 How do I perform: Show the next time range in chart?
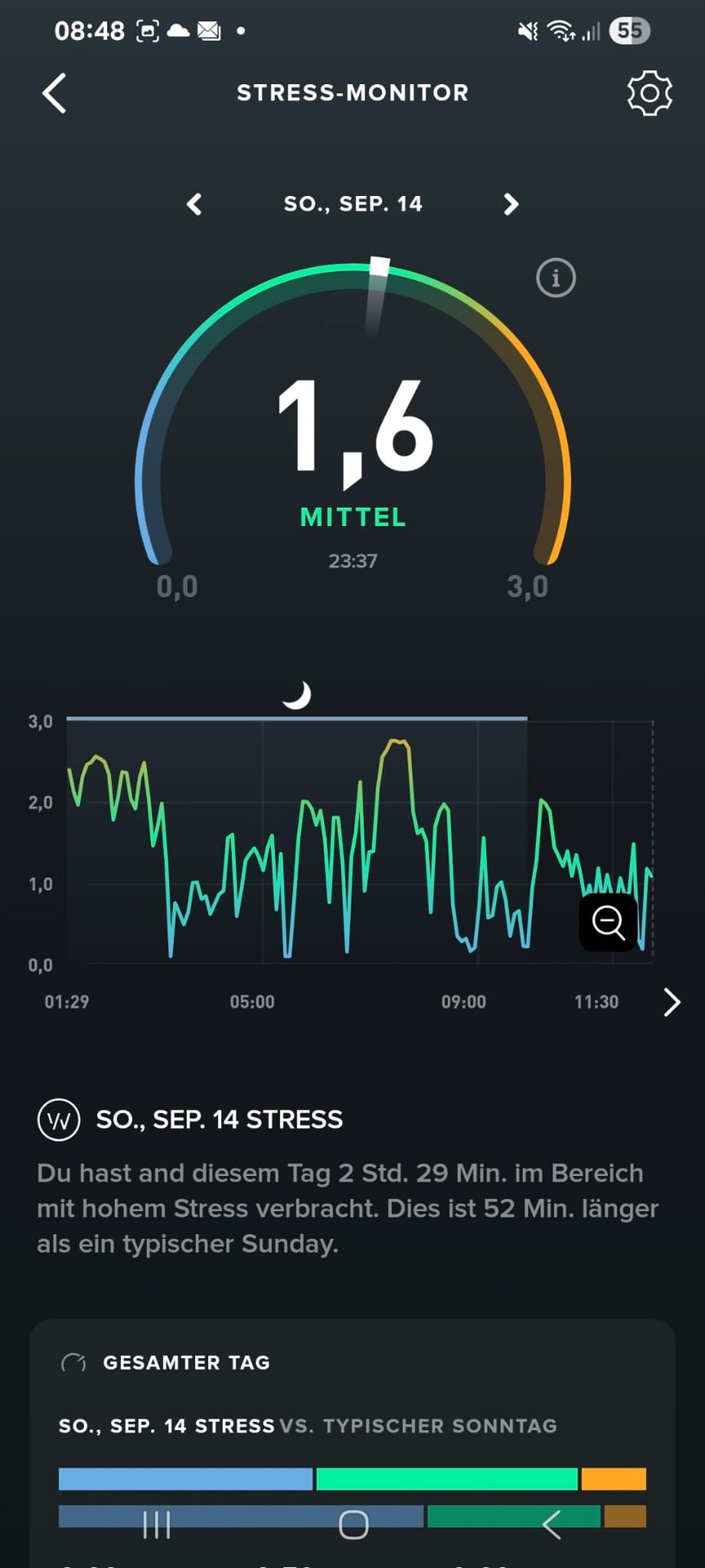tap(672, 1002)
